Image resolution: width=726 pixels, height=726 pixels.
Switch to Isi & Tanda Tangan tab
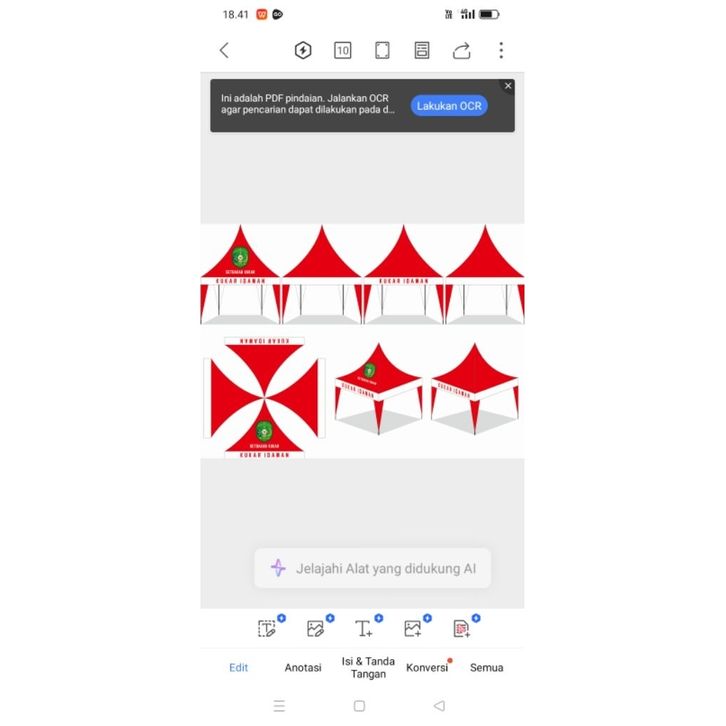tap(368, 667)
